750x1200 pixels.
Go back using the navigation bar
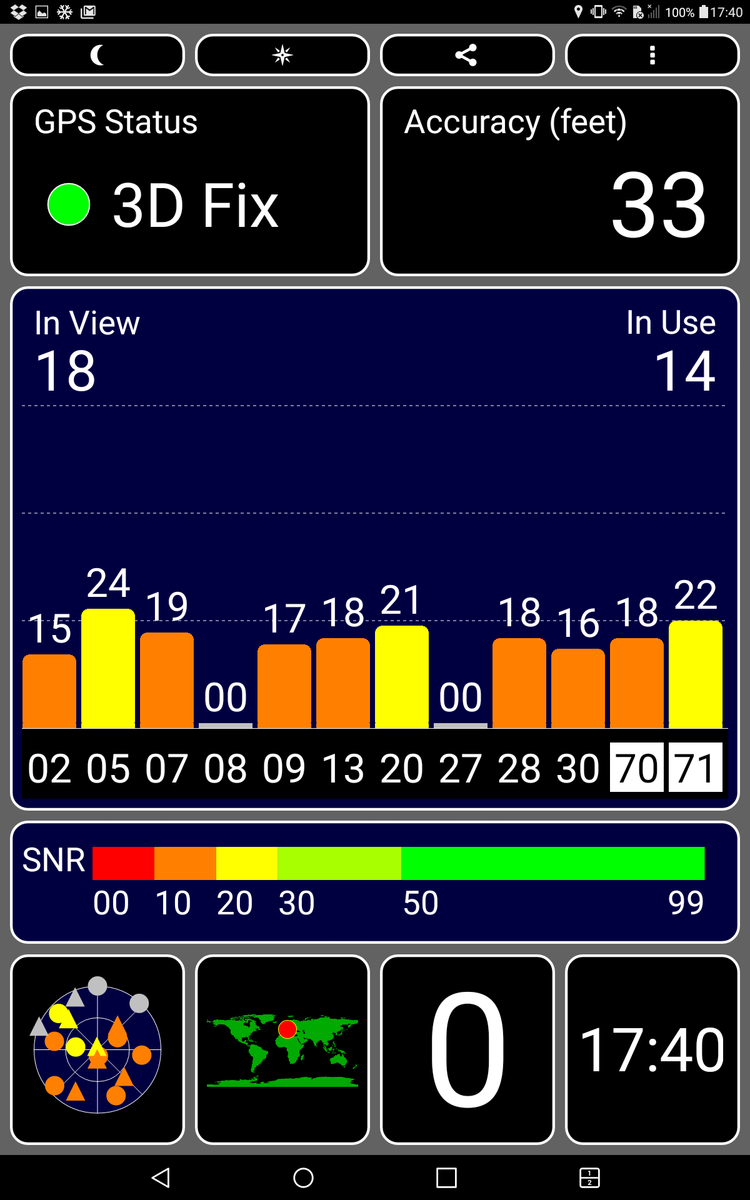tap(160, 1177)
